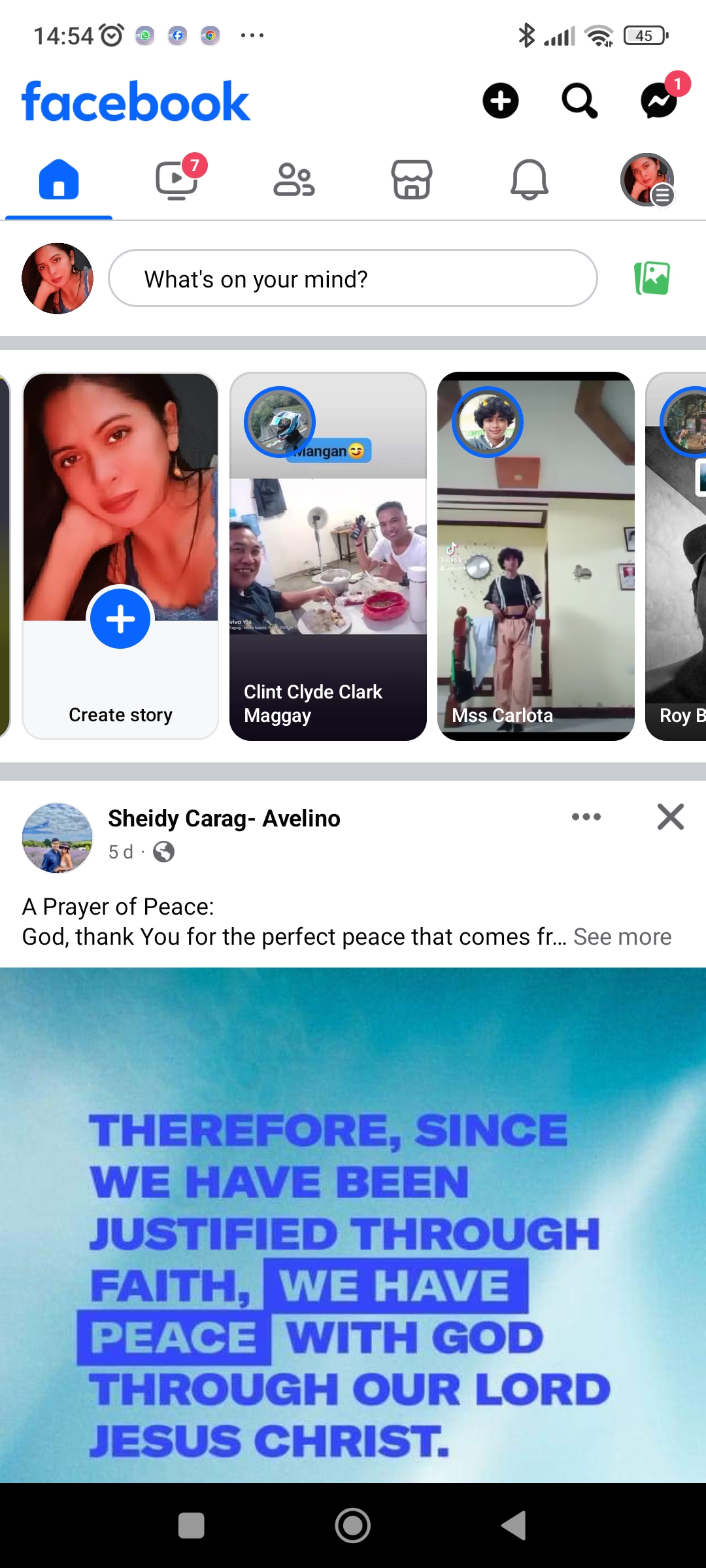Expand post text with See more

click(622, 937)
